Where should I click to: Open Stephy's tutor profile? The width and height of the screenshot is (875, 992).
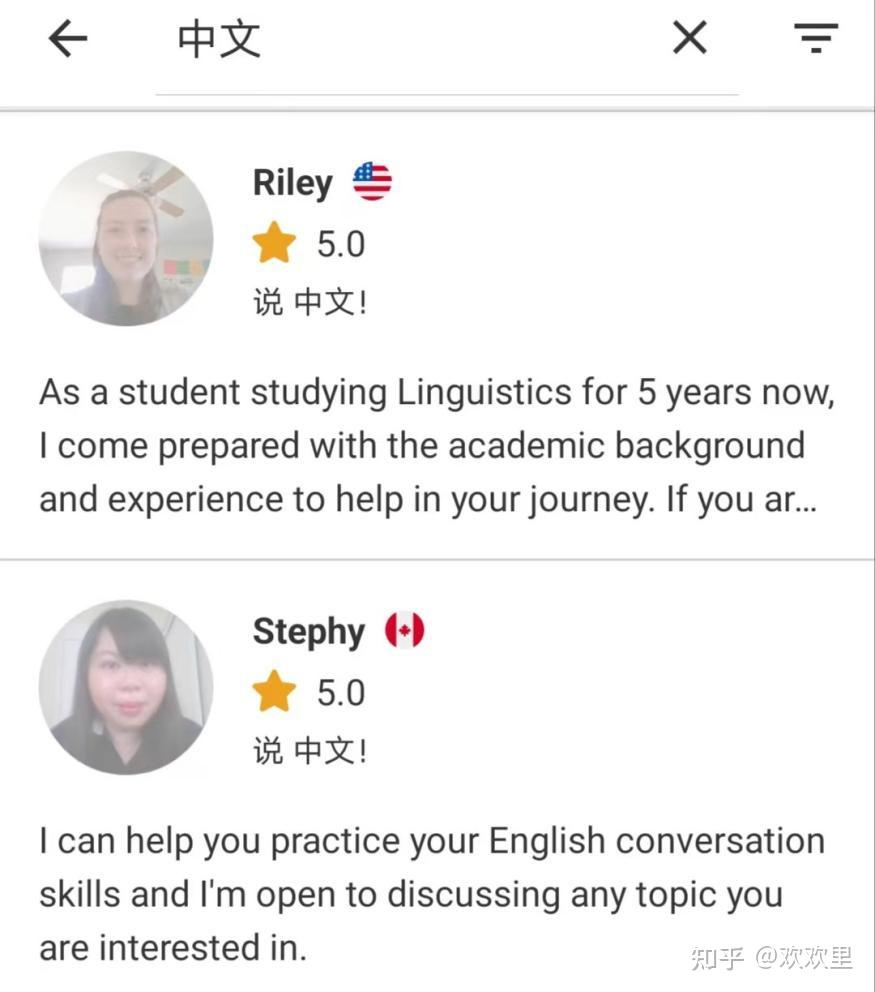point(308,632)
